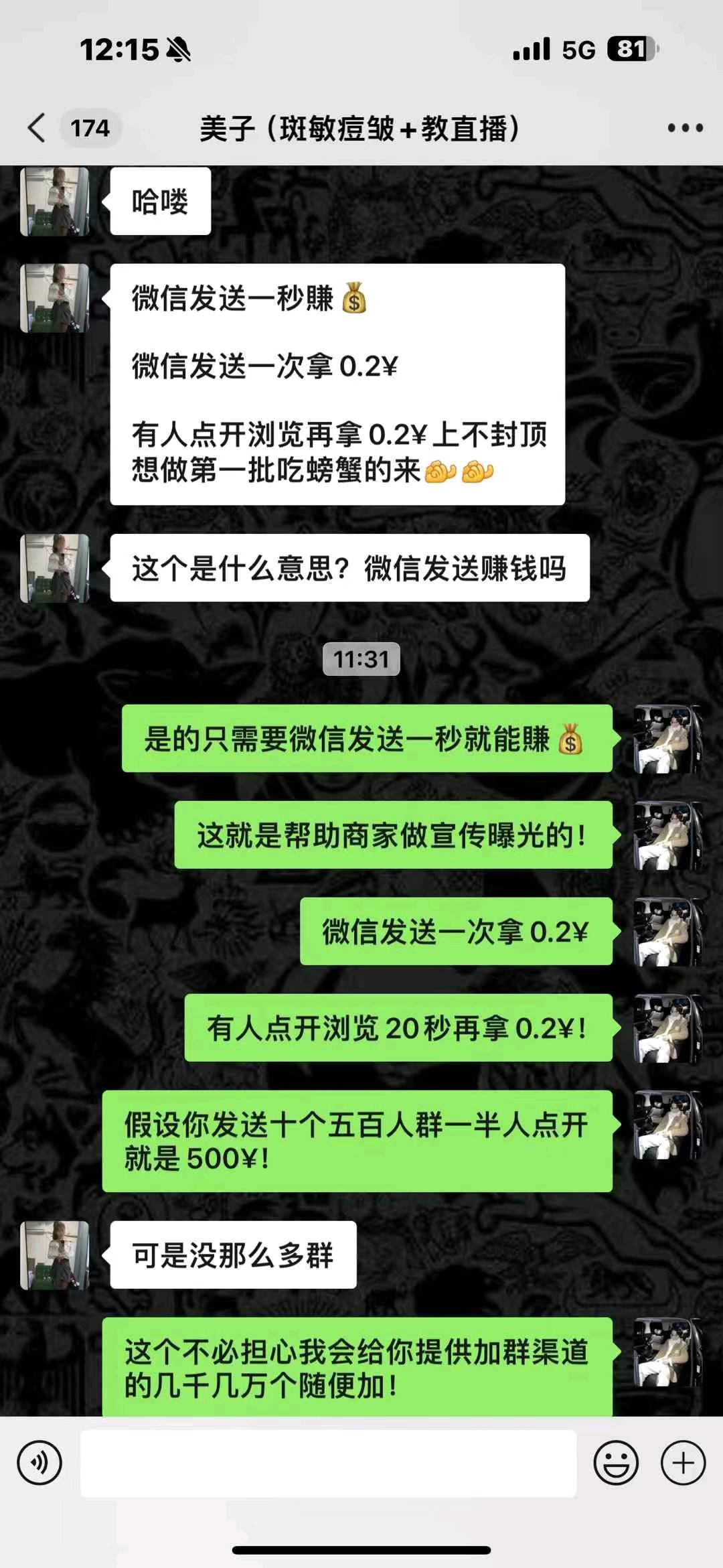Tap the message text field

click(328, 1464)
